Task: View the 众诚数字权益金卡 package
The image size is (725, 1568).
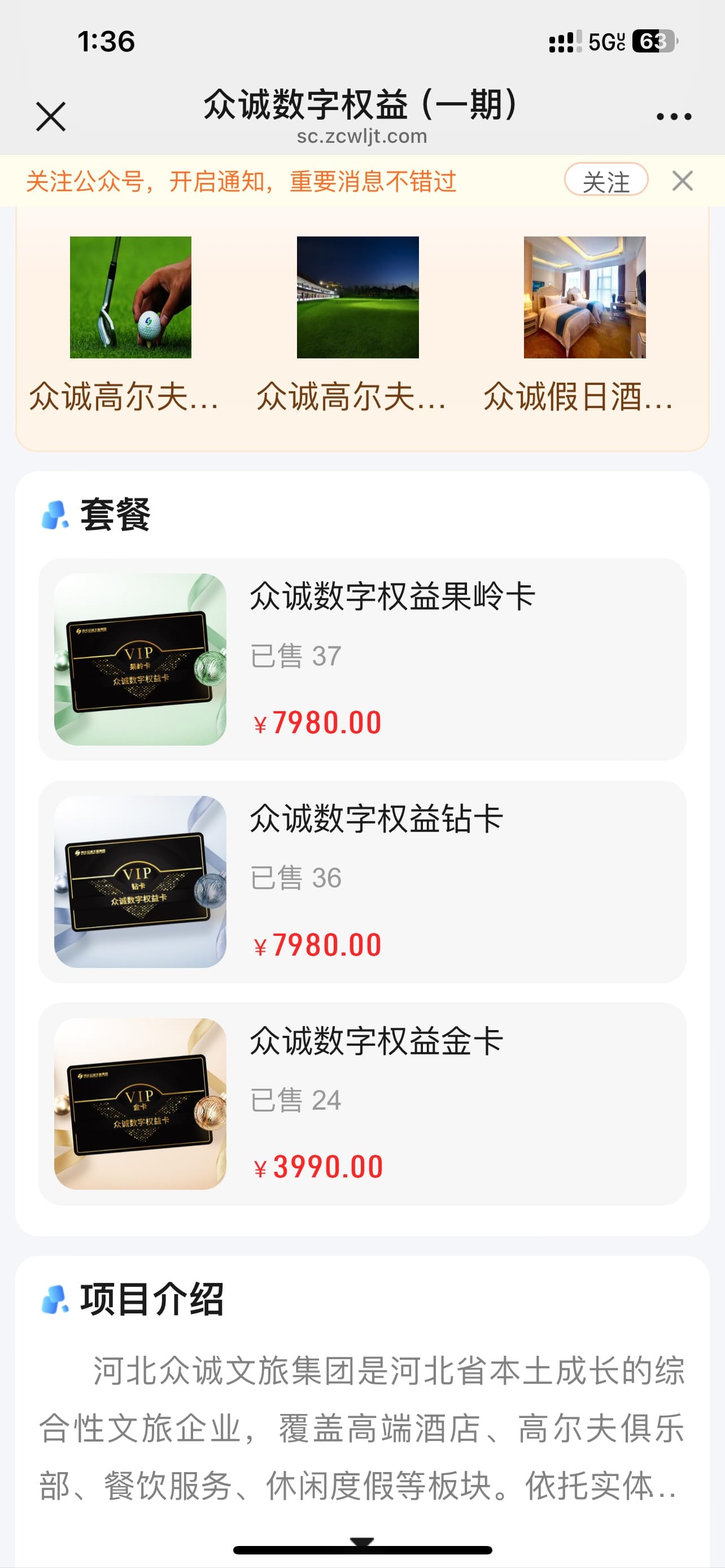Action: pos(362,1103)
